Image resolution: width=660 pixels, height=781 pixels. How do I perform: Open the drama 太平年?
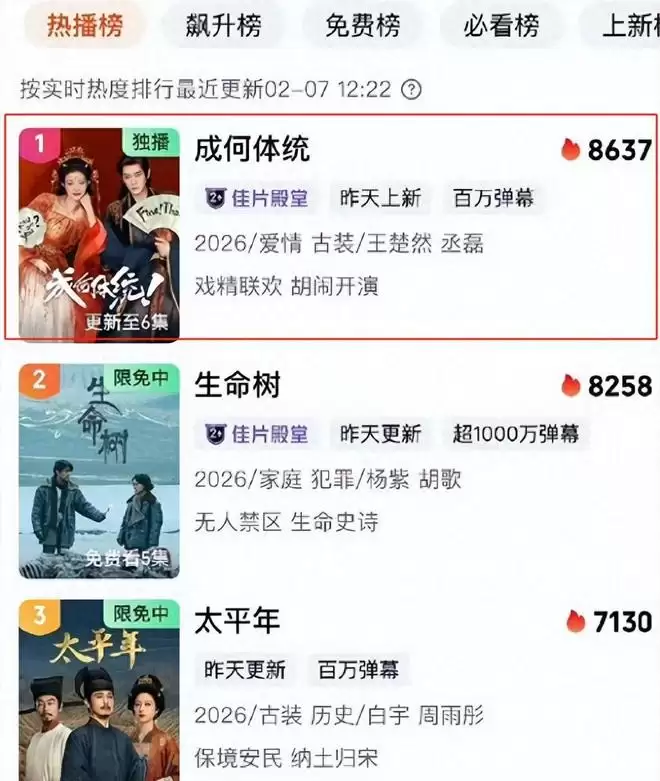tap(236, 621)
